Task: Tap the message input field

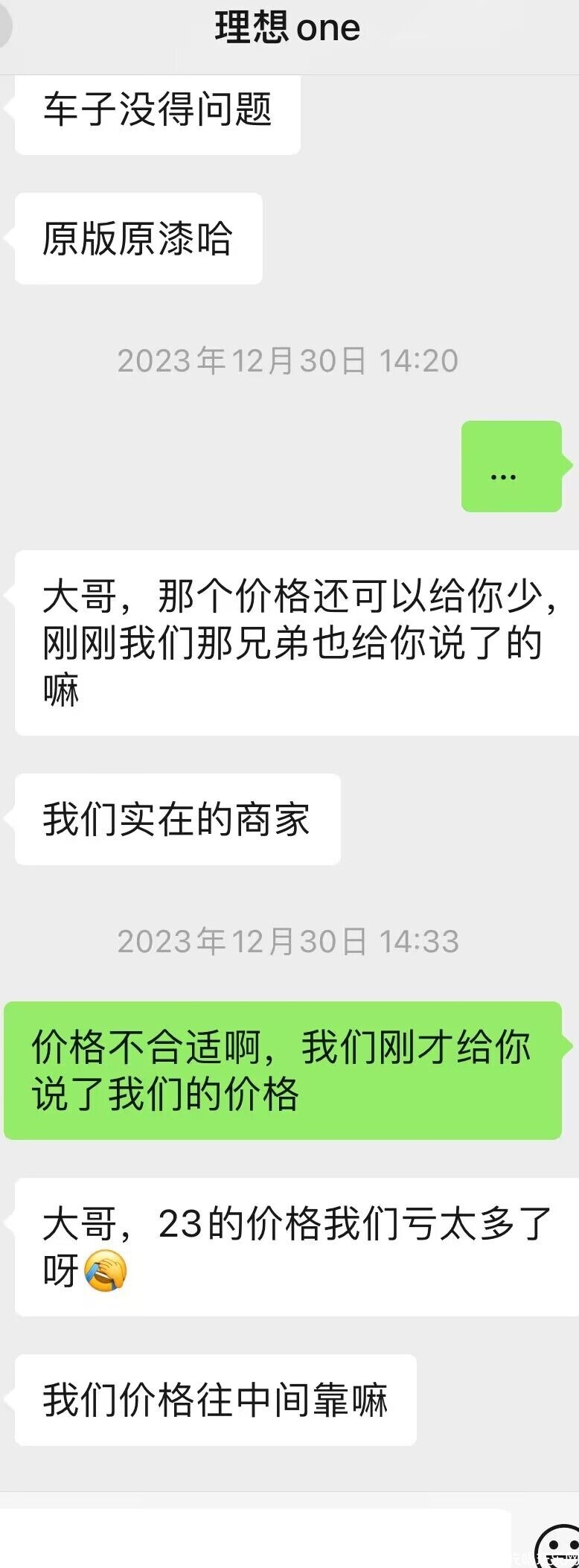Action: pos(253,1539)
